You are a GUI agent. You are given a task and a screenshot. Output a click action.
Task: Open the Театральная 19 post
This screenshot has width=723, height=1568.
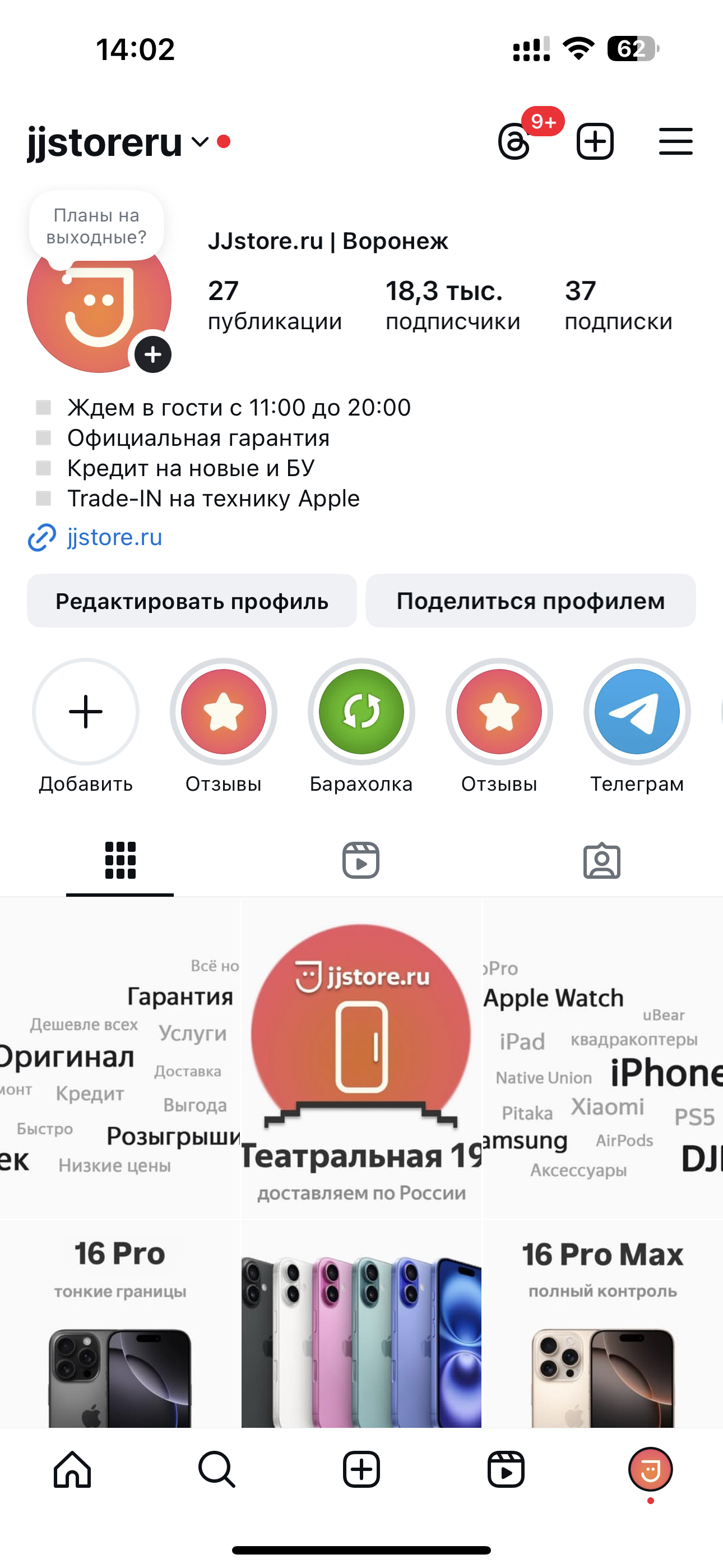(361, 1059)
